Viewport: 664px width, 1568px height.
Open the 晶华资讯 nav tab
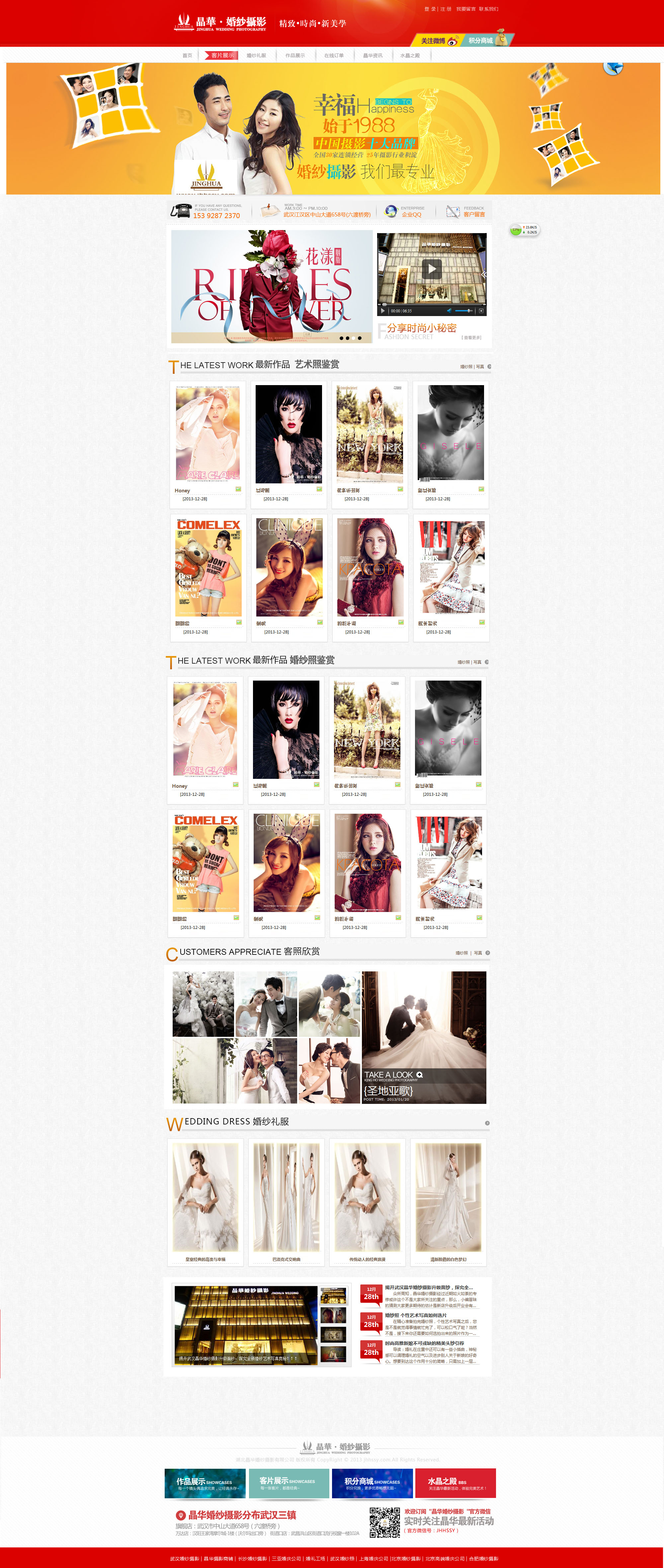point(373,55)
